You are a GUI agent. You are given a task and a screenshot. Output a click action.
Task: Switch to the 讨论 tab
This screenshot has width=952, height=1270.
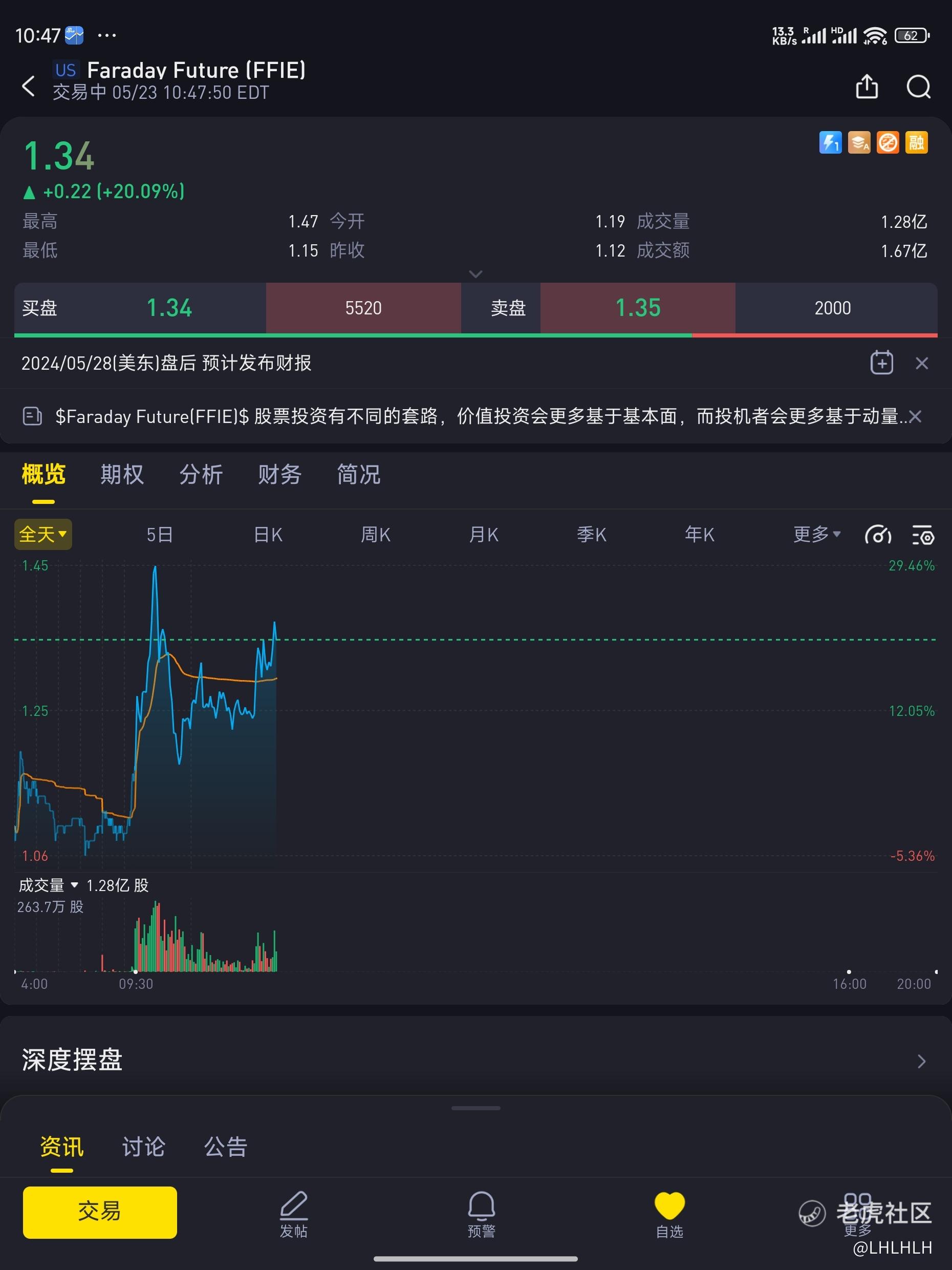click(143, 1147)
